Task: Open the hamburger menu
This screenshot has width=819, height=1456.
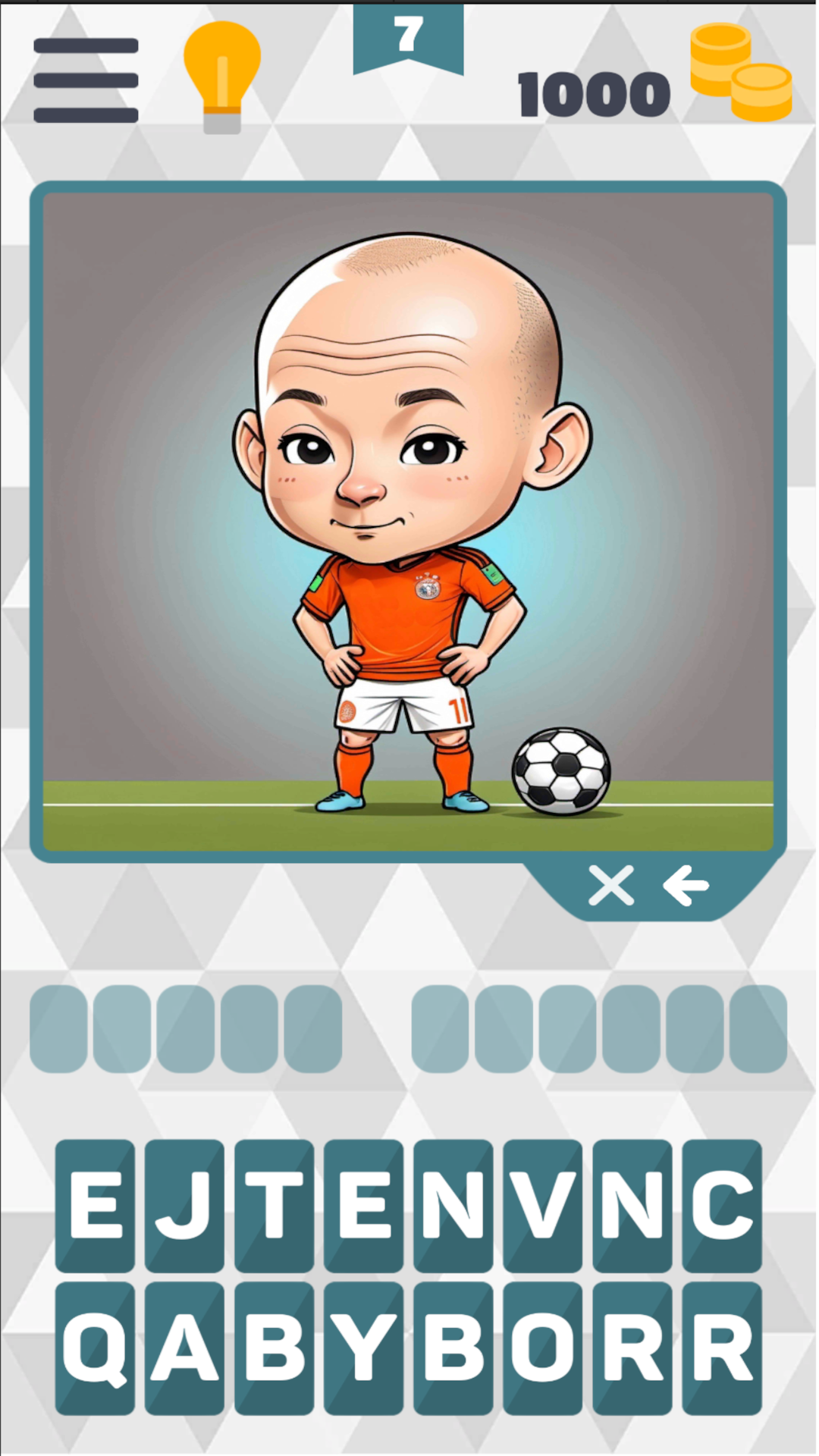Action: click(86, 80)
